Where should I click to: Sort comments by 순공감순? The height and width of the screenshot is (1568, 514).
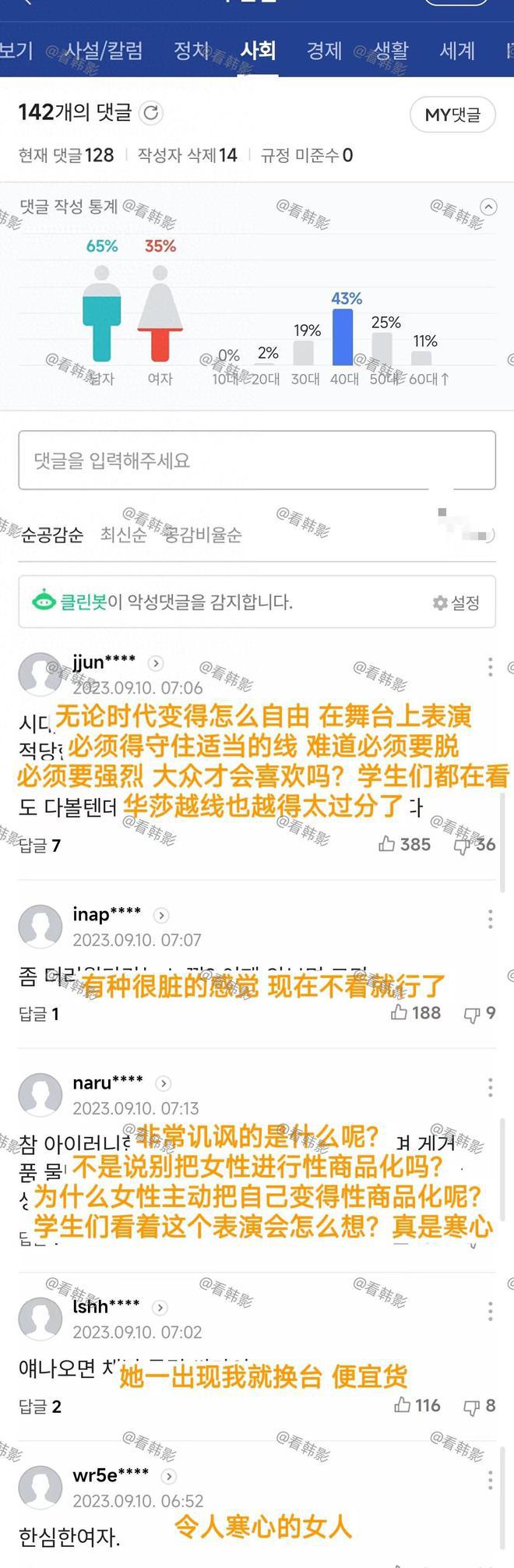coord(52,535)
